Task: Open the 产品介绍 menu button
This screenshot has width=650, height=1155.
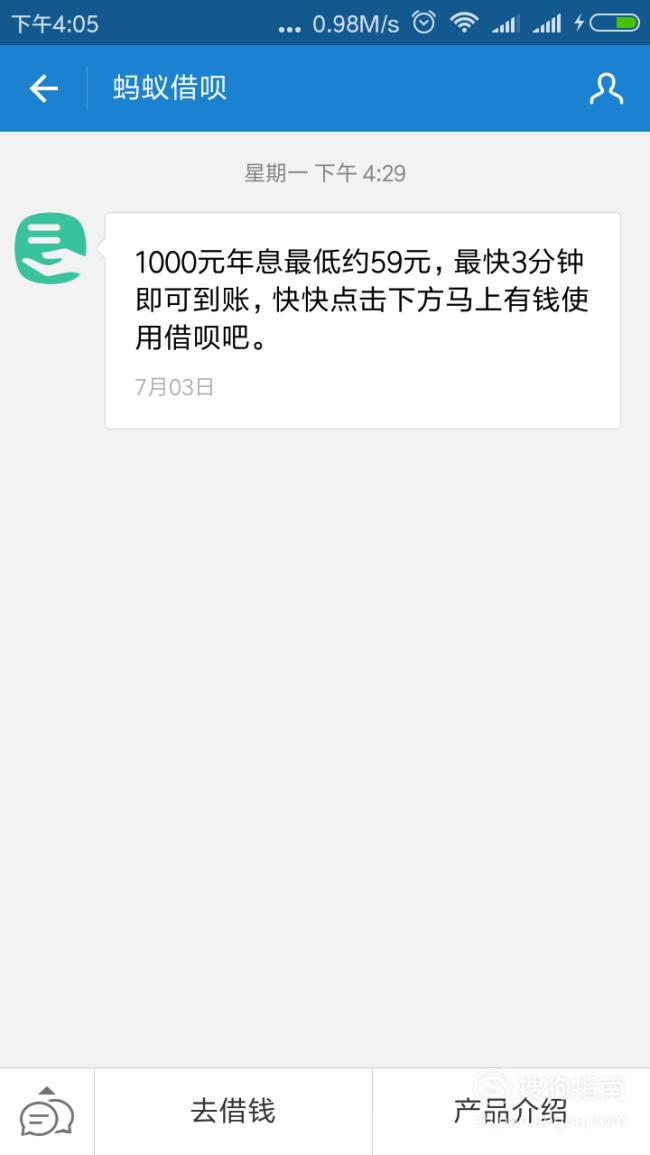Action: (511, 1112)
